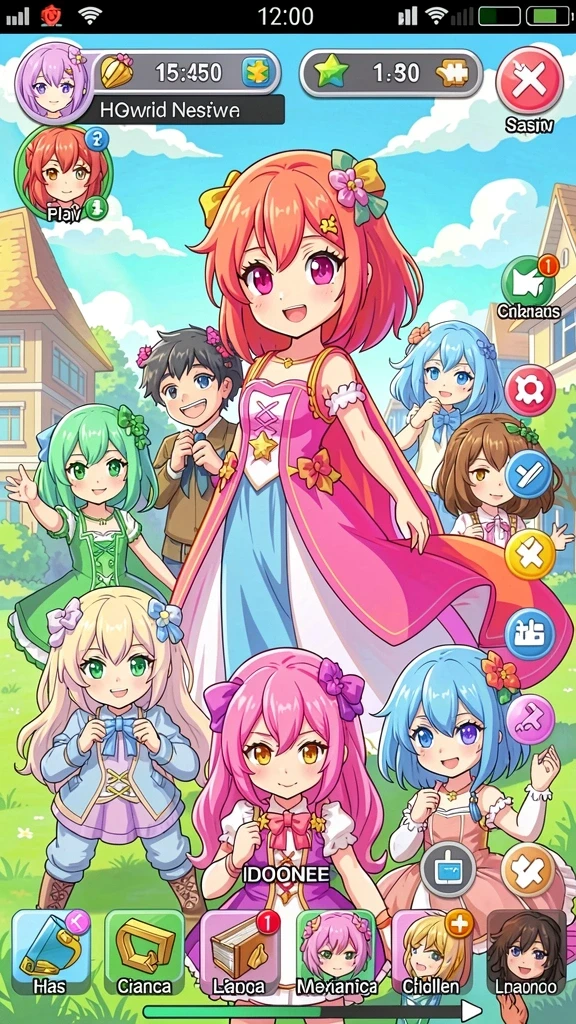Open the Lapoa book with notification badge
Screen dimensions: 576x1024
point(240,952)
